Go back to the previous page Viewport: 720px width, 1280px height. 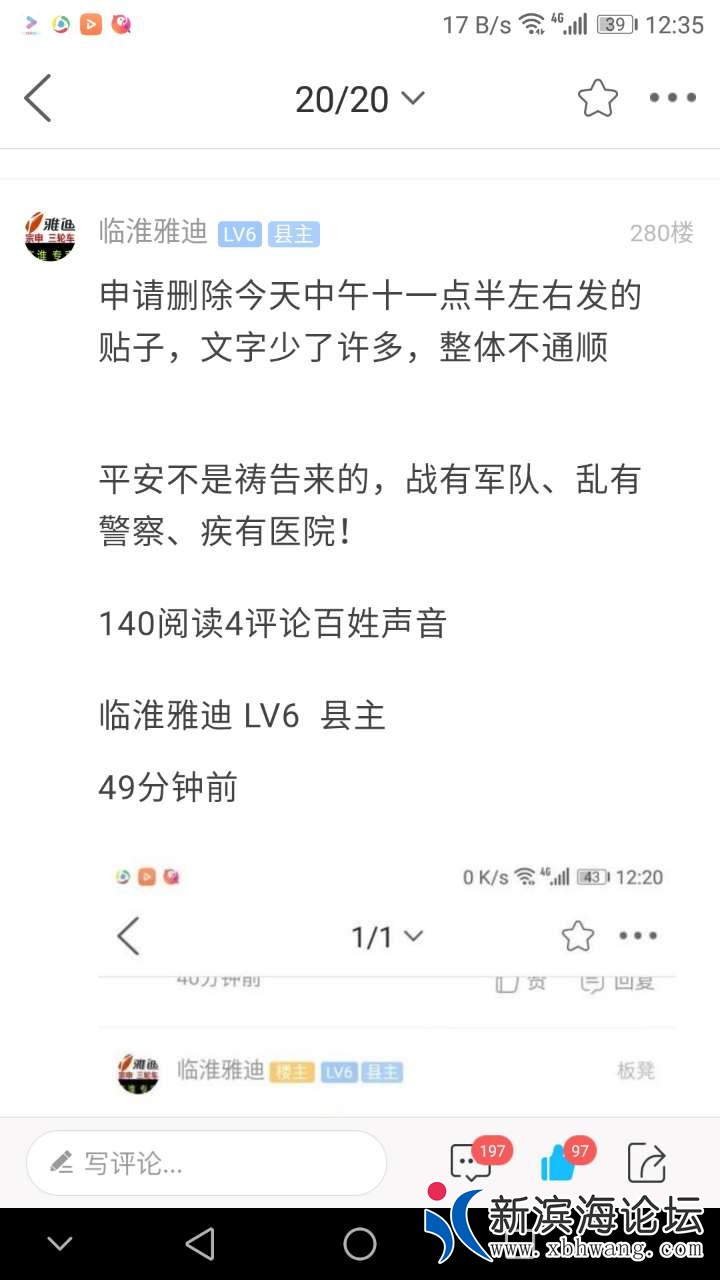38,98
